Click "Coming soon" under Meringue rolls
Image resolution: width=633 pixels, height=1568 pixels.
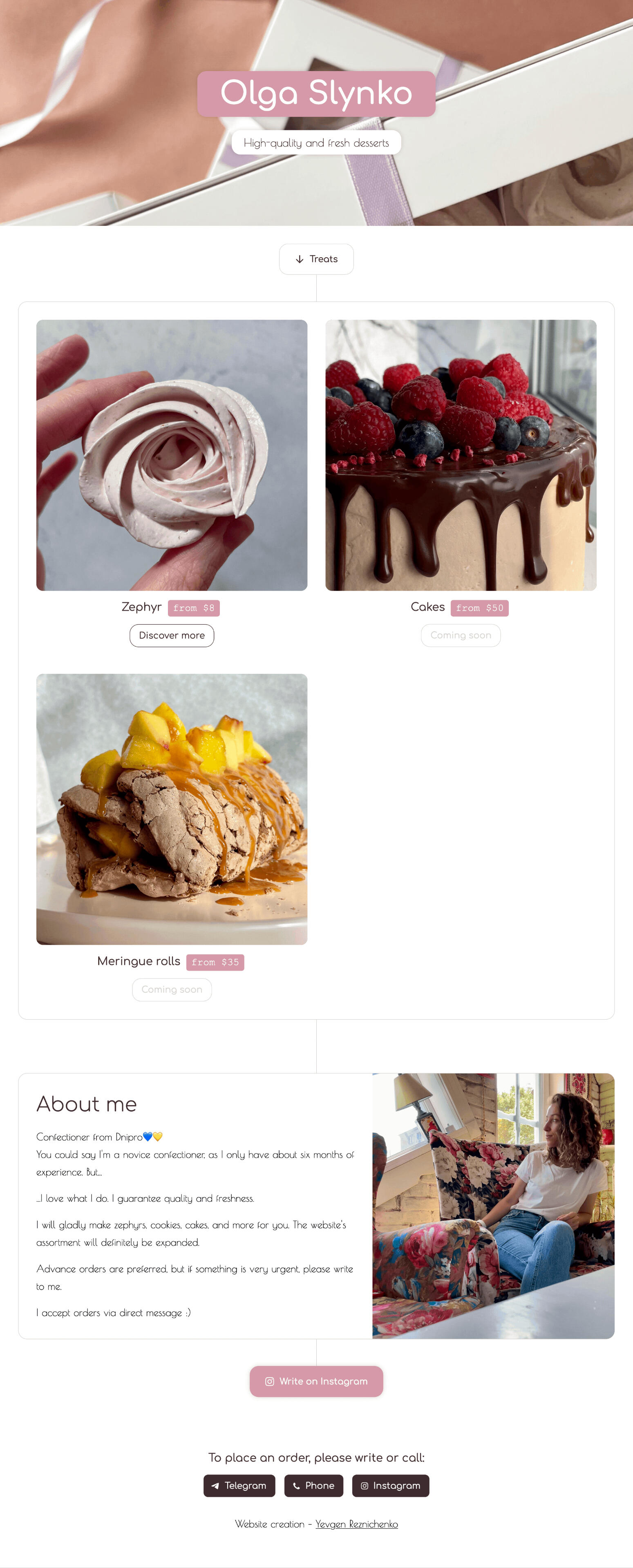(172, 990)
